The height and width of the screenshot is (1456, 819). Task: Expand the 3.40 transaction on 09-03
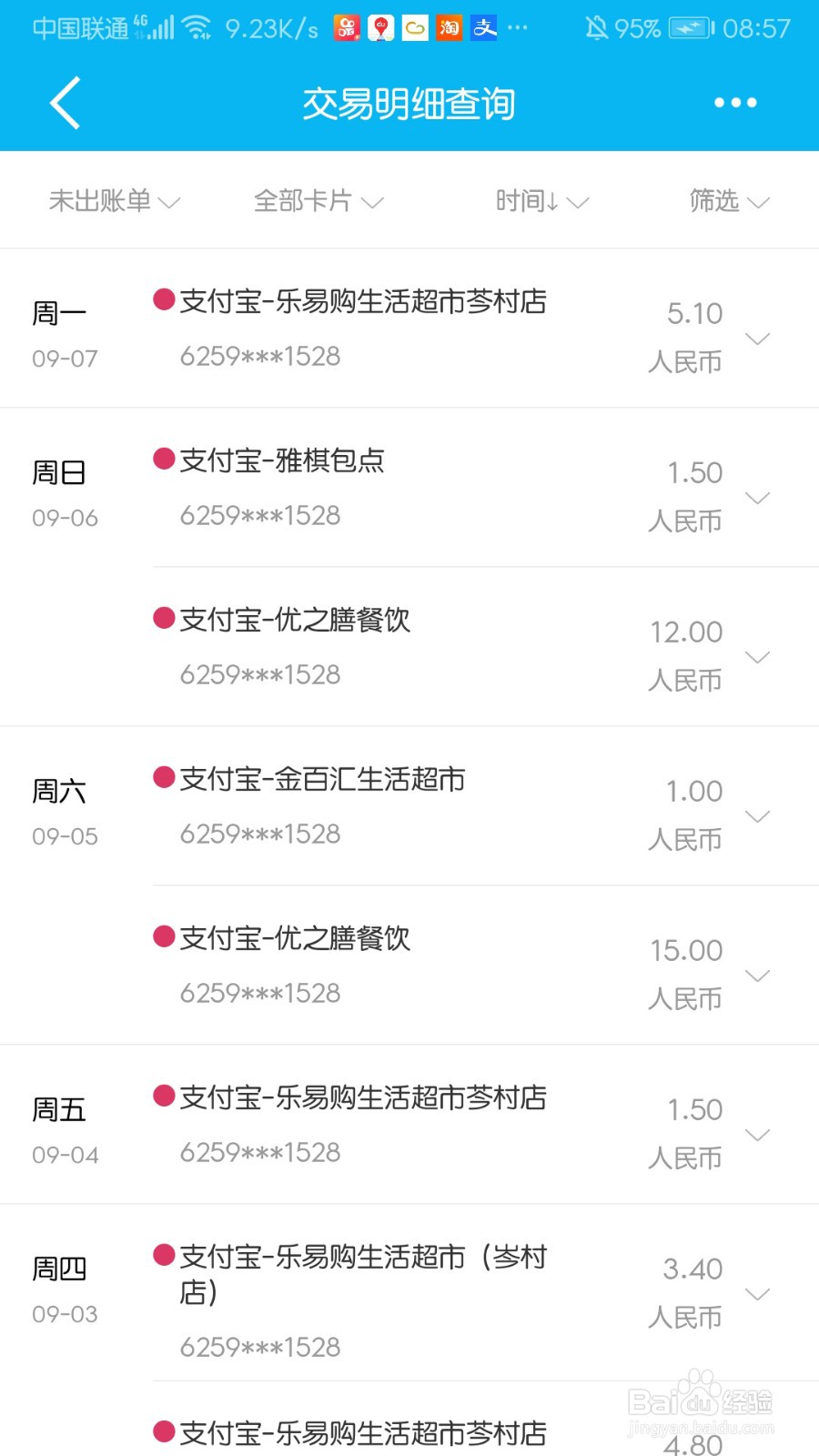(757, 1294)
